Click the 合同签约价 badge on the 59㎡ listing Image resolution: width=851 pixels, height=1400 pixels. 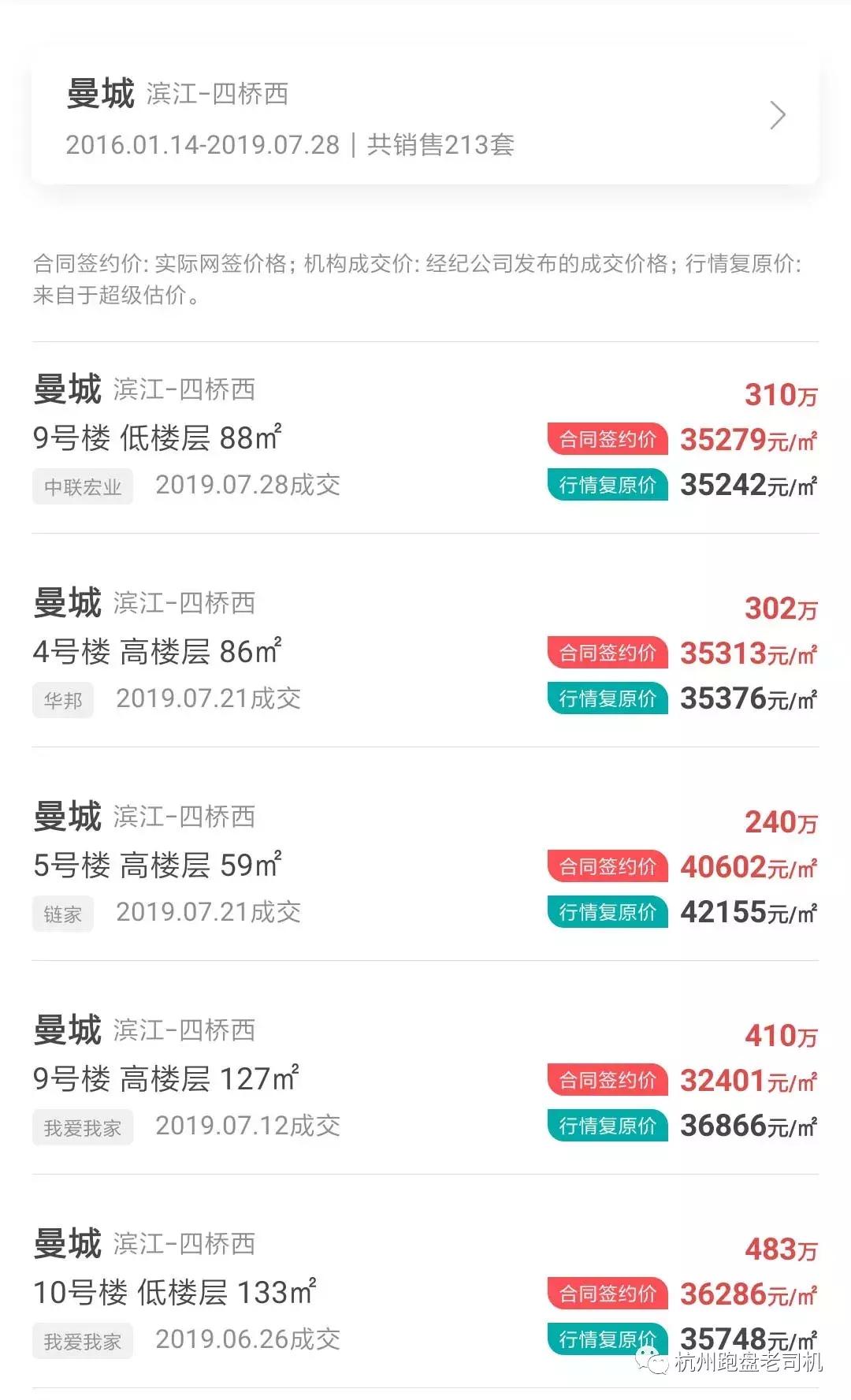(x=607, y=866)
